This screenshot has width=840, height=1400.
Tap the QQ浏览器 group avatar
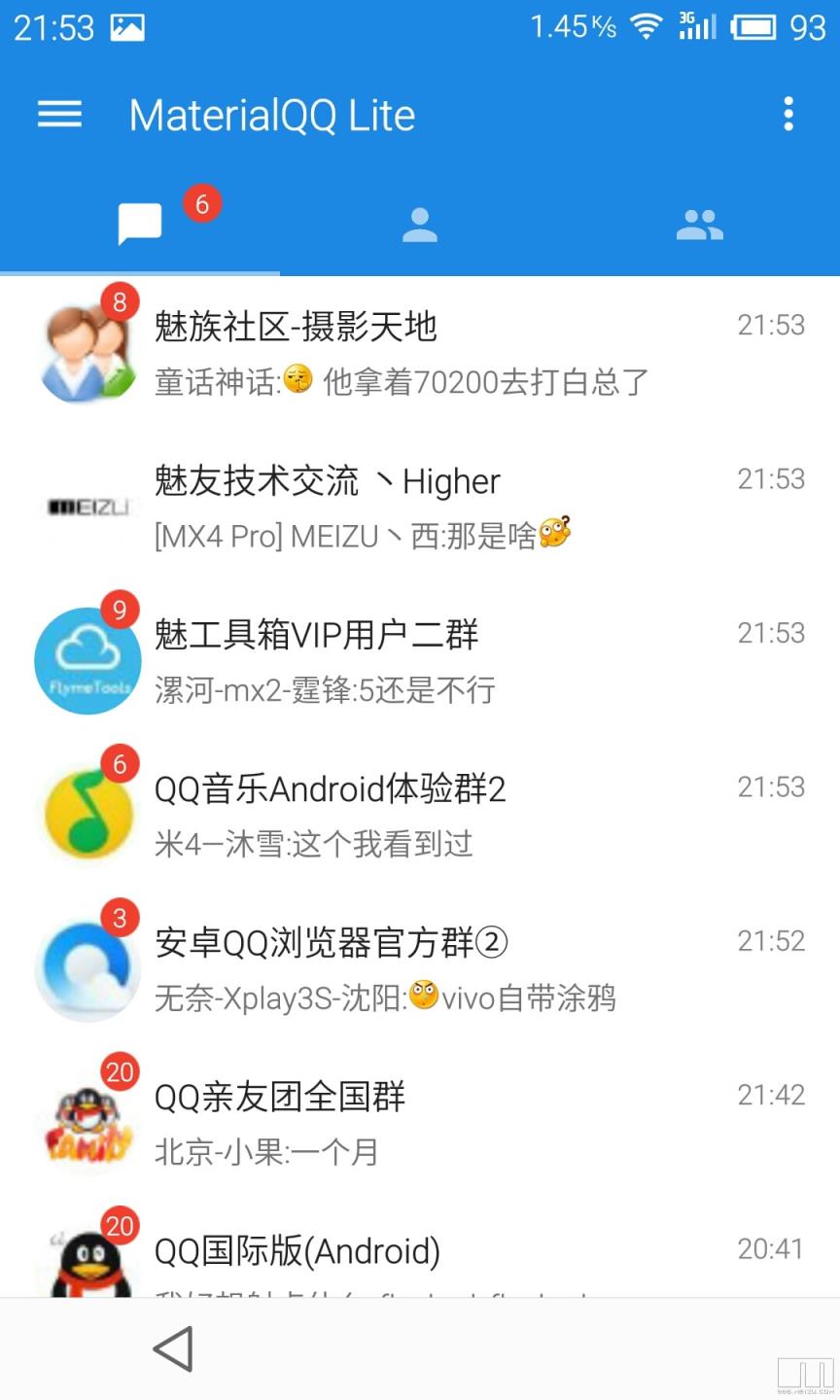click(x=87, y=966)
